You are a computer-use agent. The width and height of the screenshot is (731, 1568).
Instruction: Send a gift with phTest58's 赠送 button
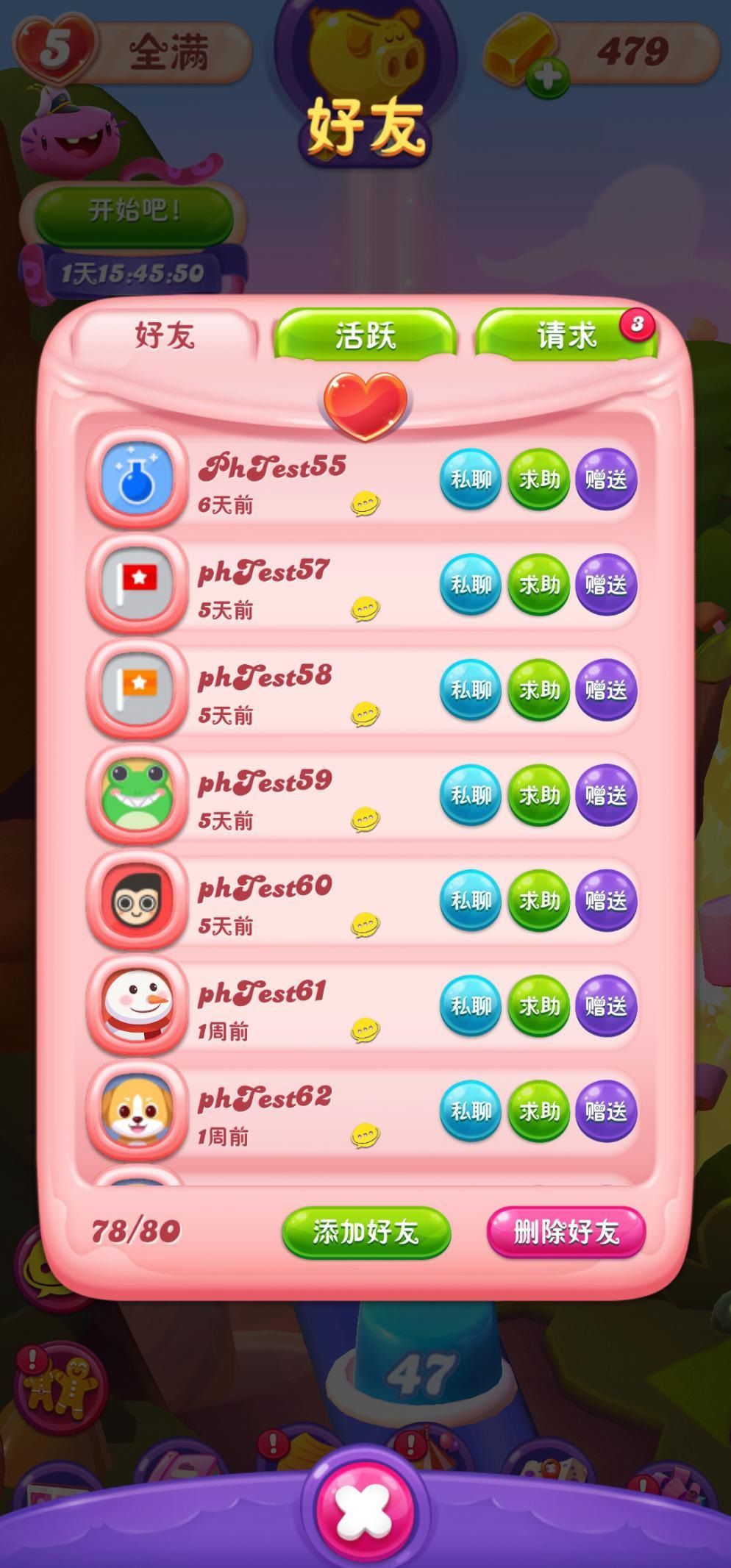point(607,690)
